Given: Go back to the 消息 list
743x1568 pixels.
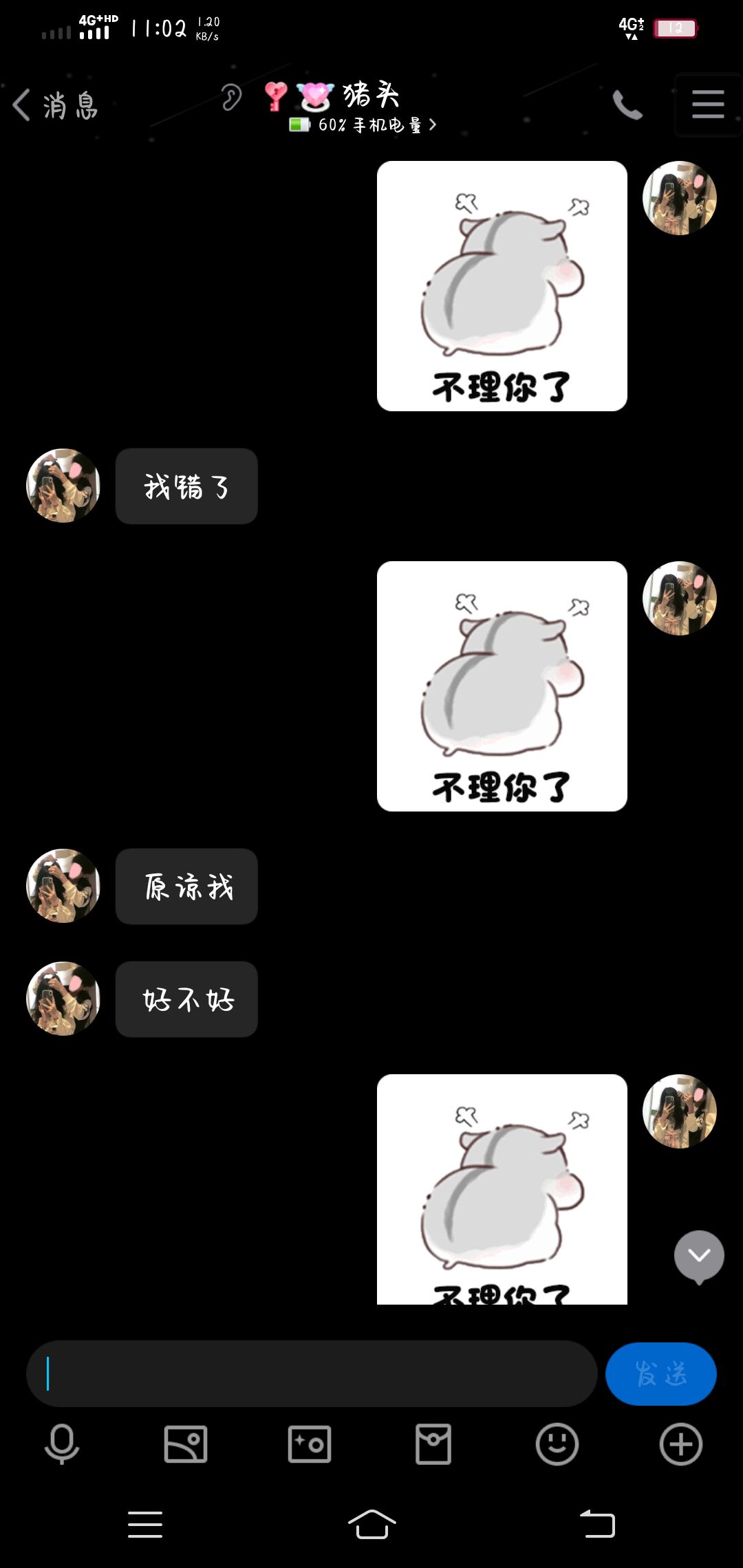Looking at the screenshot, I should (x=55, y=105).
